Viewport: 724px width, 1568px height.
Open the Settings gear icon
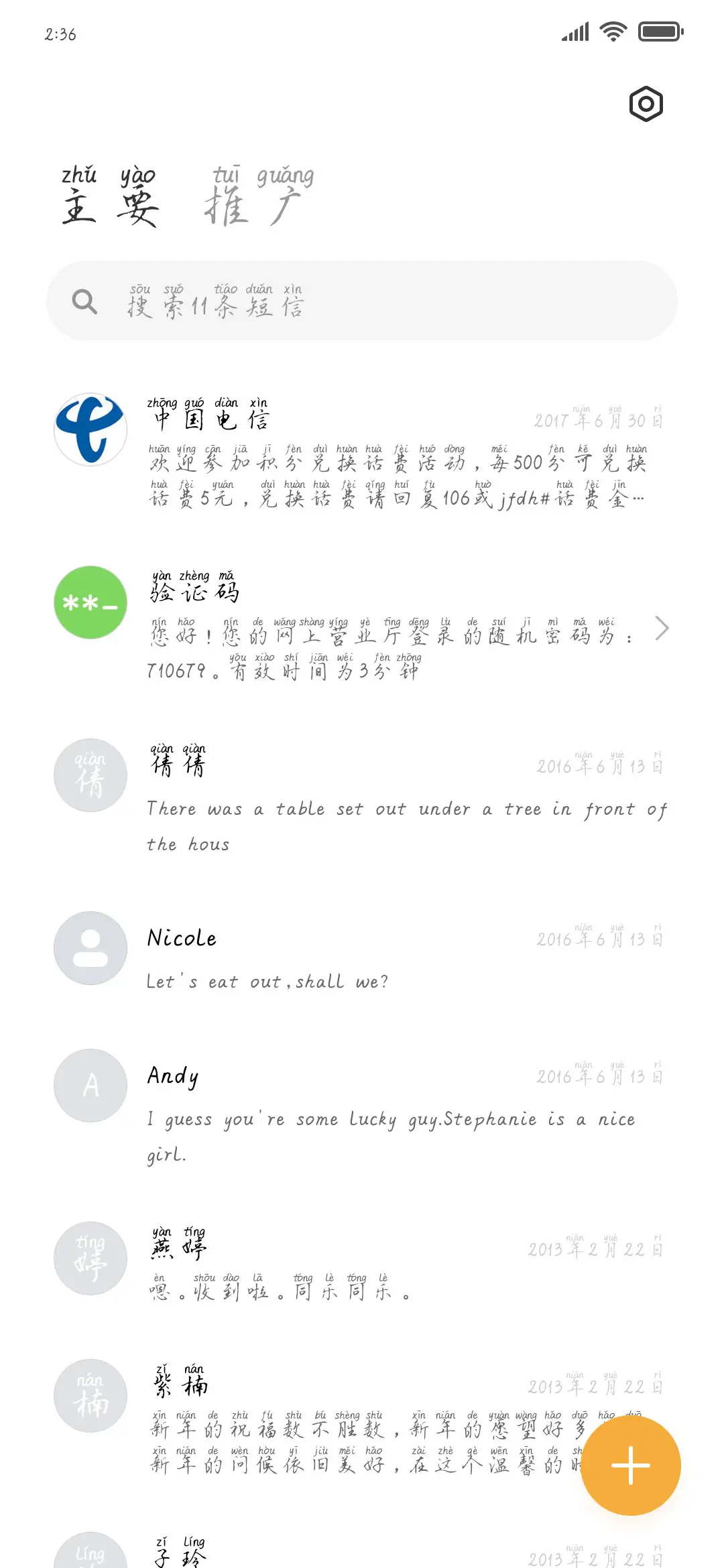646,104
